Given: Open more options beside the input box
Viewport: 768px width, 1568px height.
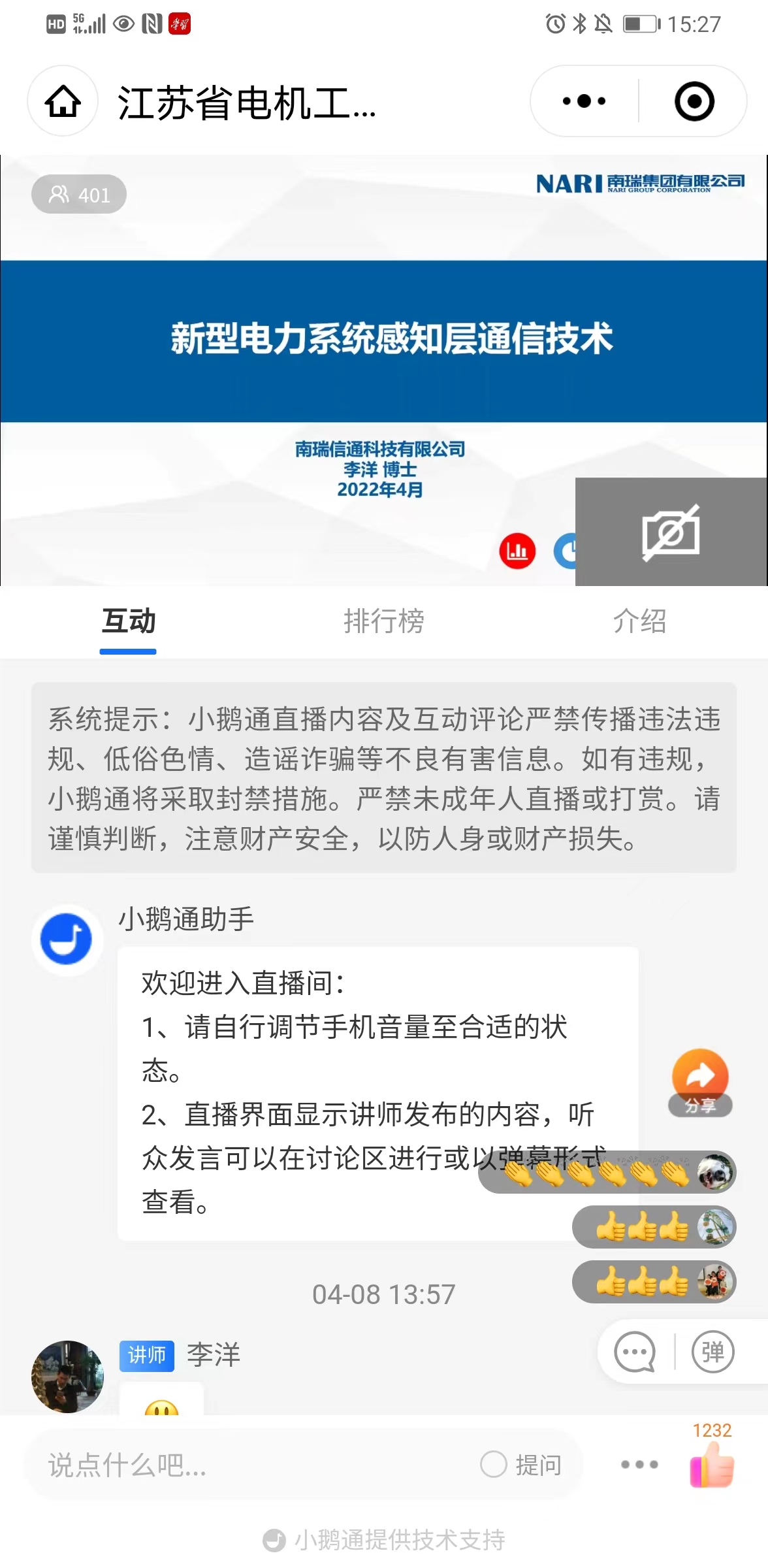Looking at the screenshot, I should click(x=639, y=1465).
